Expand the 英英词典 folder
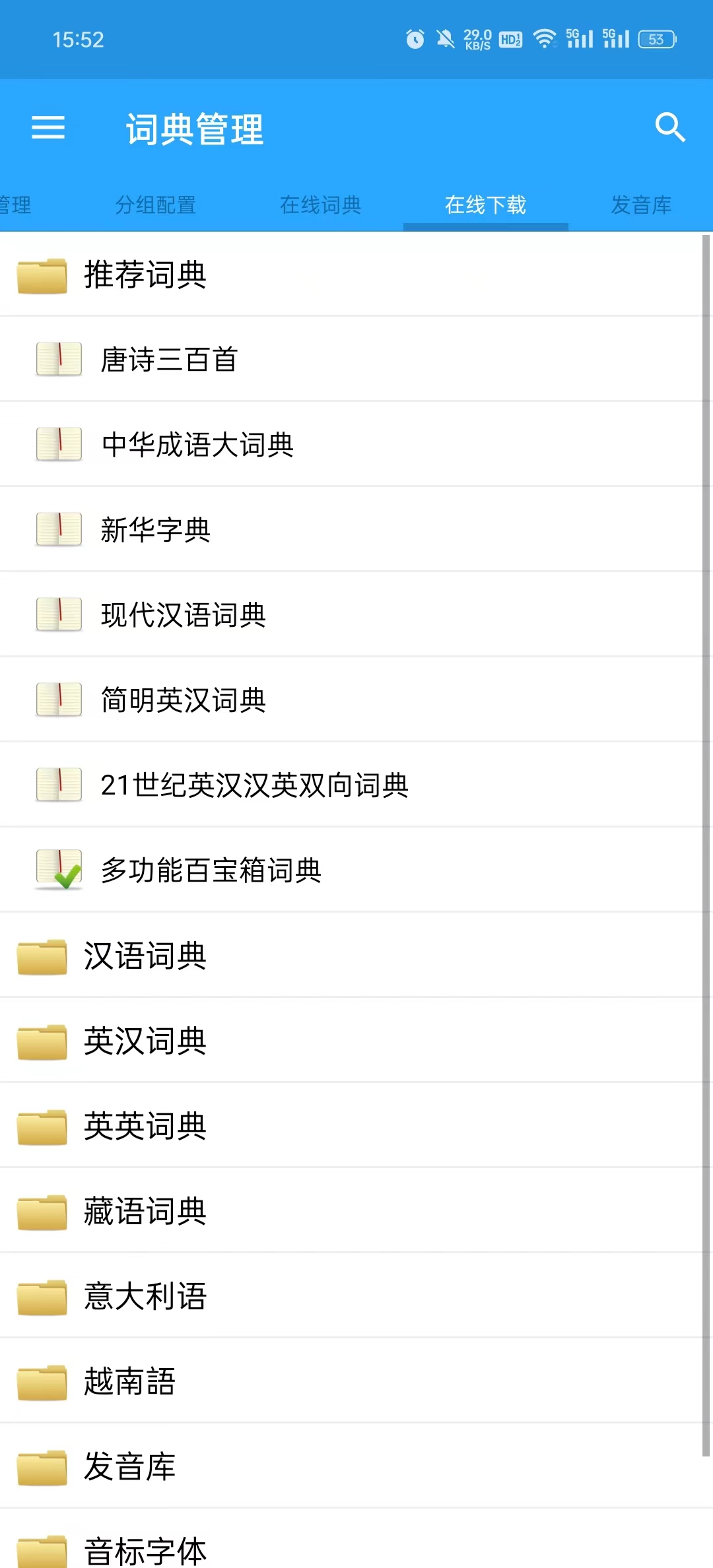Screen dimensions: 713x1568 tap(145, 1127)
